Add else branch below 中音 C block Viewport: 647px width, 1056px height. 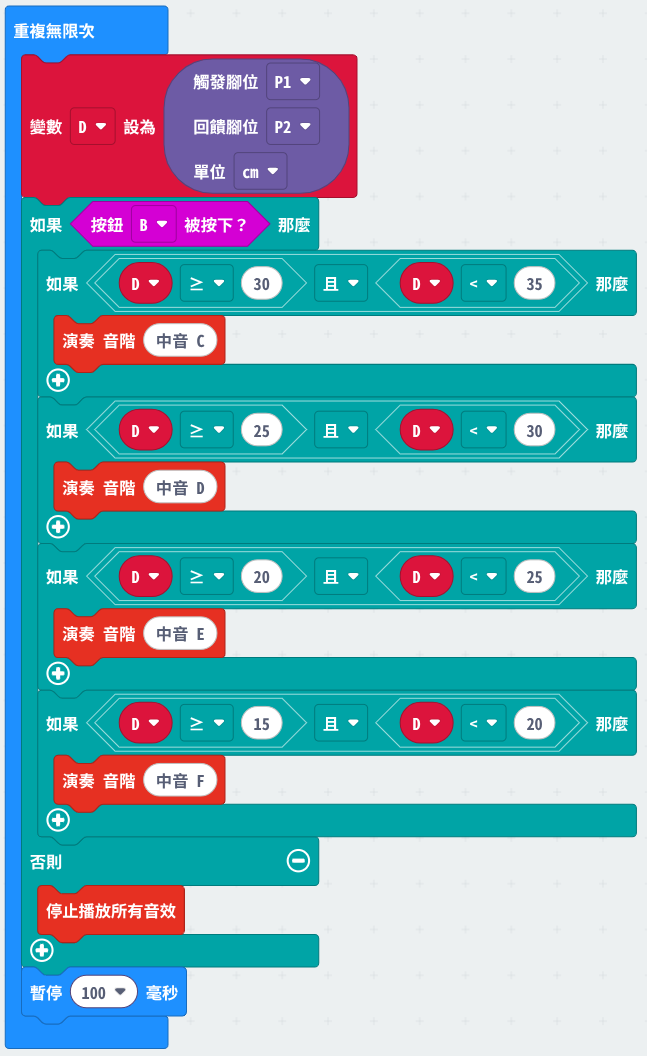pos(58,379)
